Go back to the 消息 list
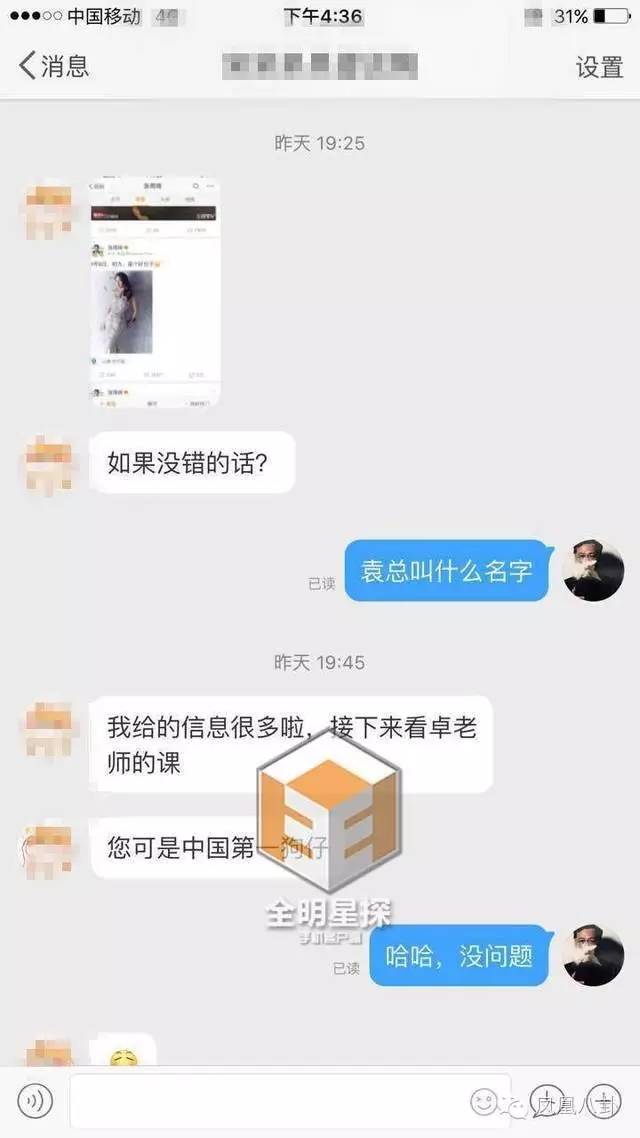This screenshot has height=1138, width=640. tap(54, 66)
